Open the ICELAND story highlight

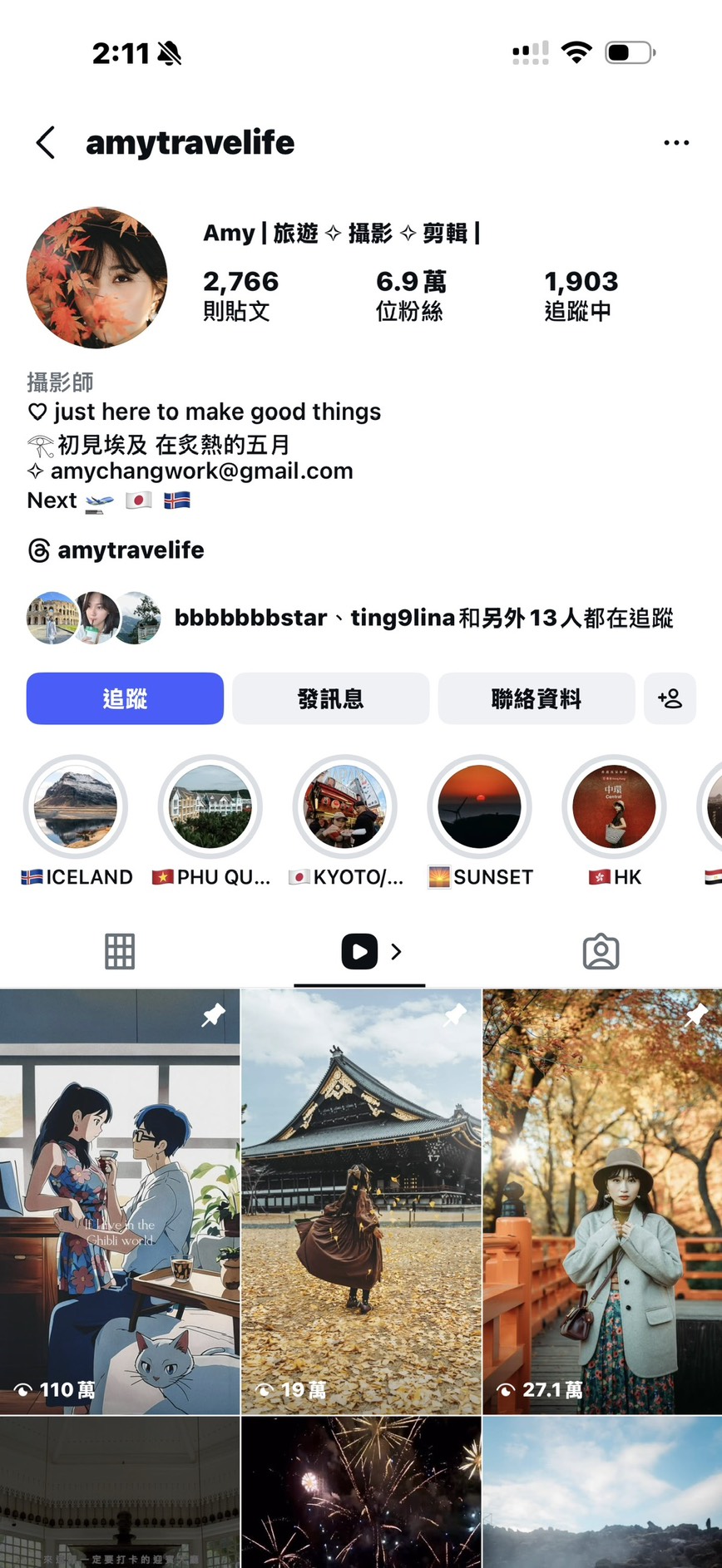click(x=75, y=806)
